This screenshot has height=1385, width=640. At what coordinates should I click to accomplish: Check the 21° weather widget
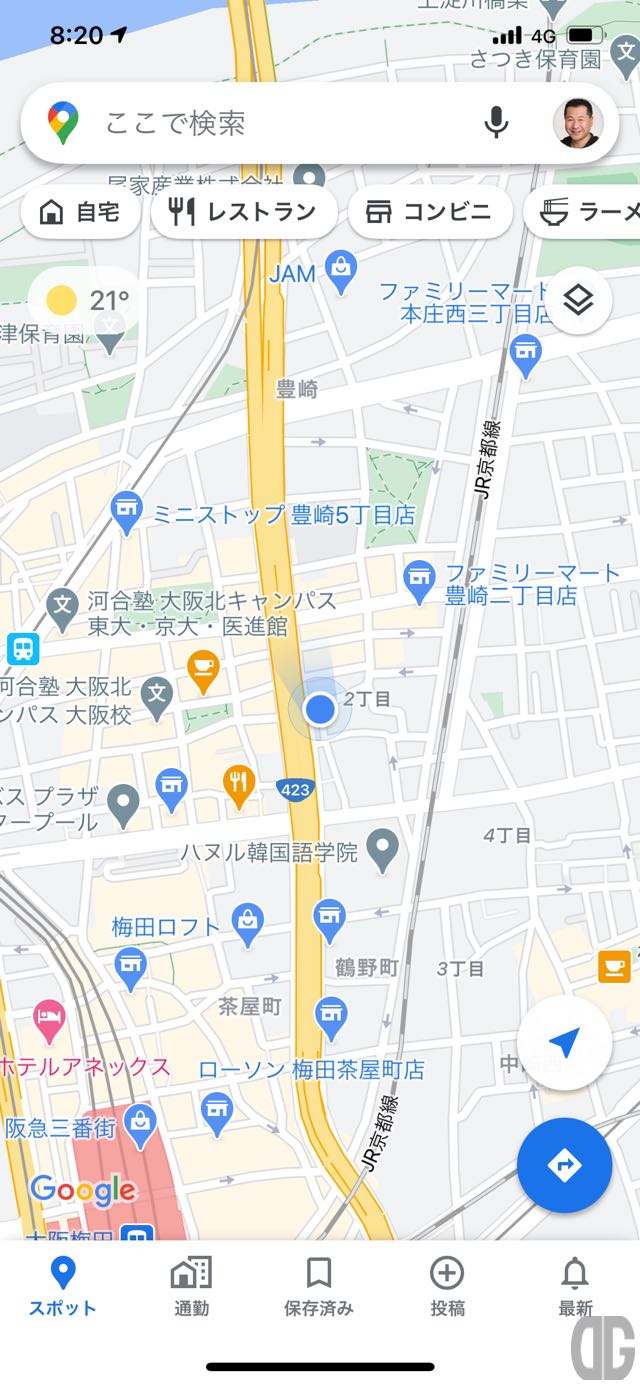(x=88, y=299)
